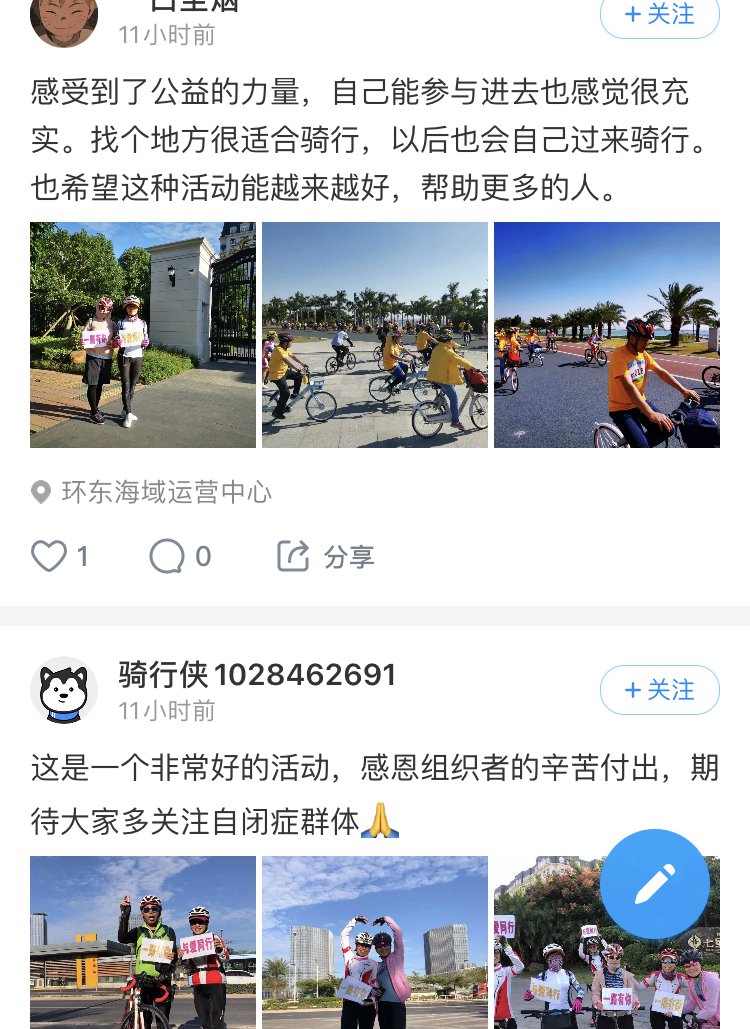Viewport: 750px width, 1029px height.
Task: Open the photo of the rider in the orange shirt
Action: coord(607,335)
